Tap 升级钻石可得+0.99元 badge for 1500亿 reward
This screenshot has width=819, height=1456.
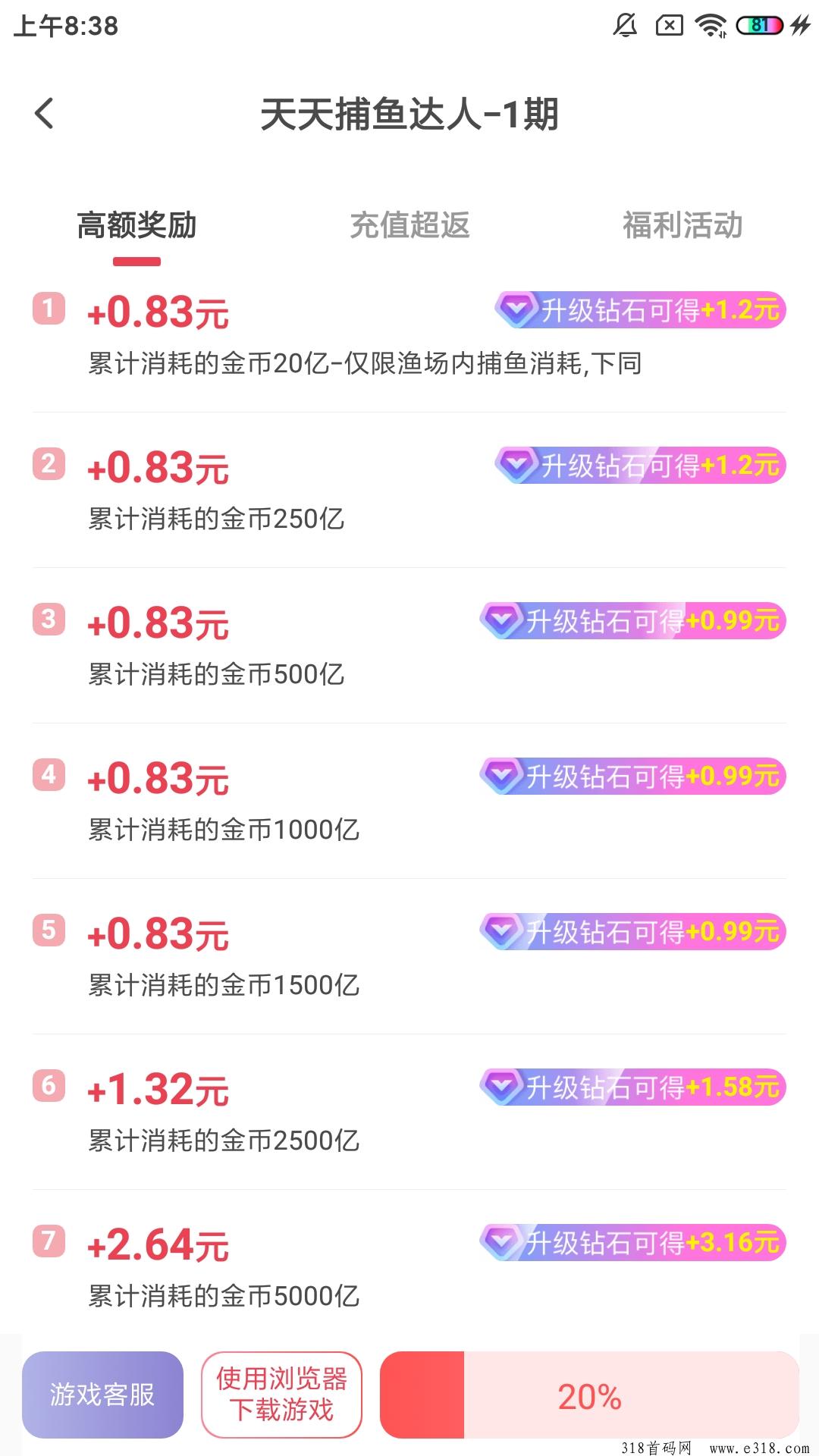tap(633, 932)
